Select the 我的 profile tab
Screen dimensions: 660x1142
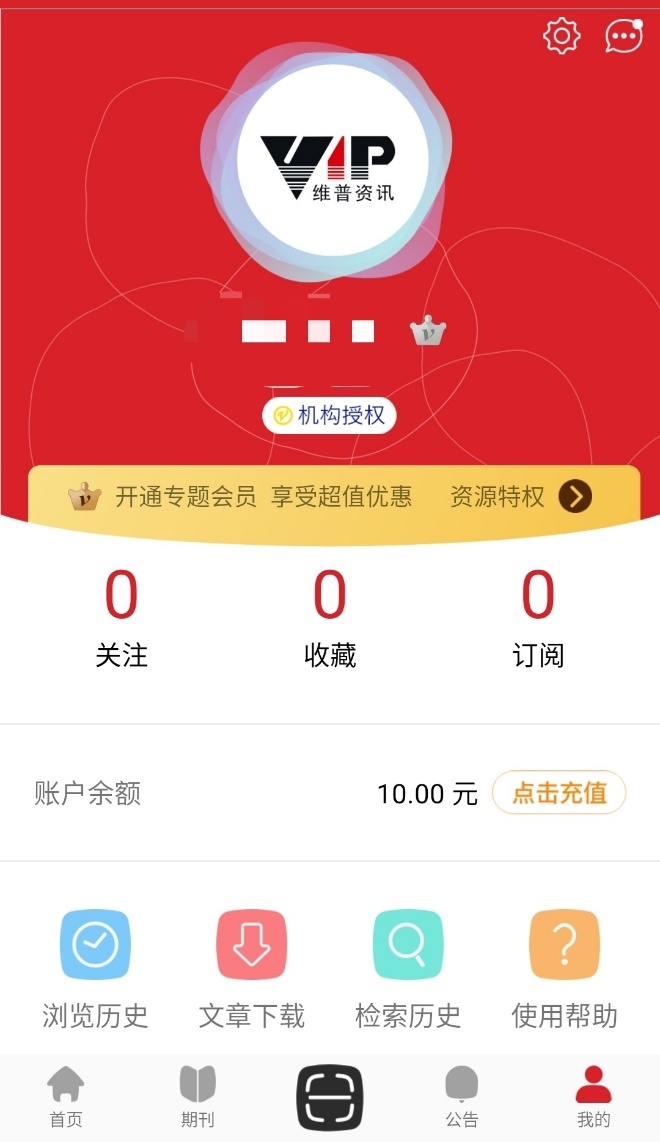(594, 1096)
